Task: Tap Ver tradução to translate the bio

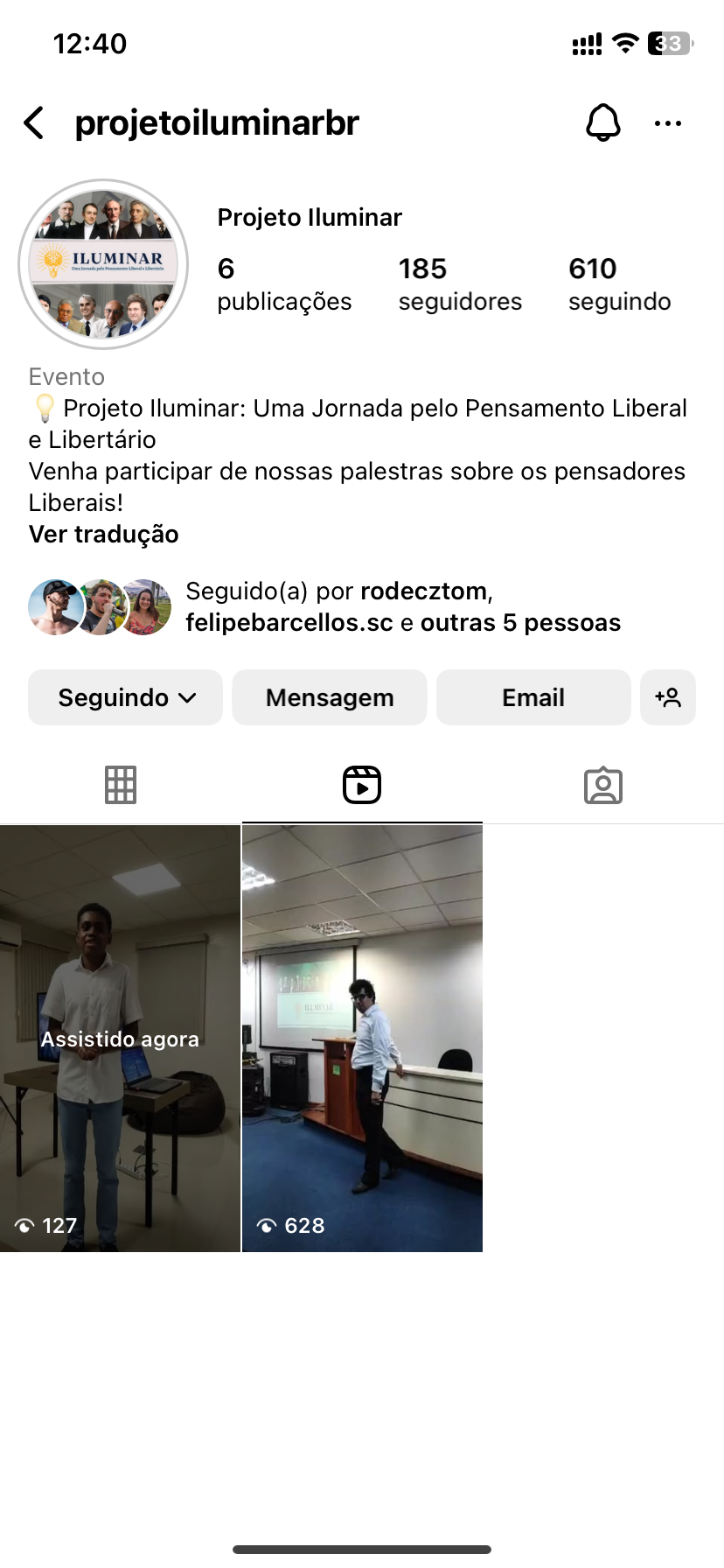Action: [x=103, y=535]
